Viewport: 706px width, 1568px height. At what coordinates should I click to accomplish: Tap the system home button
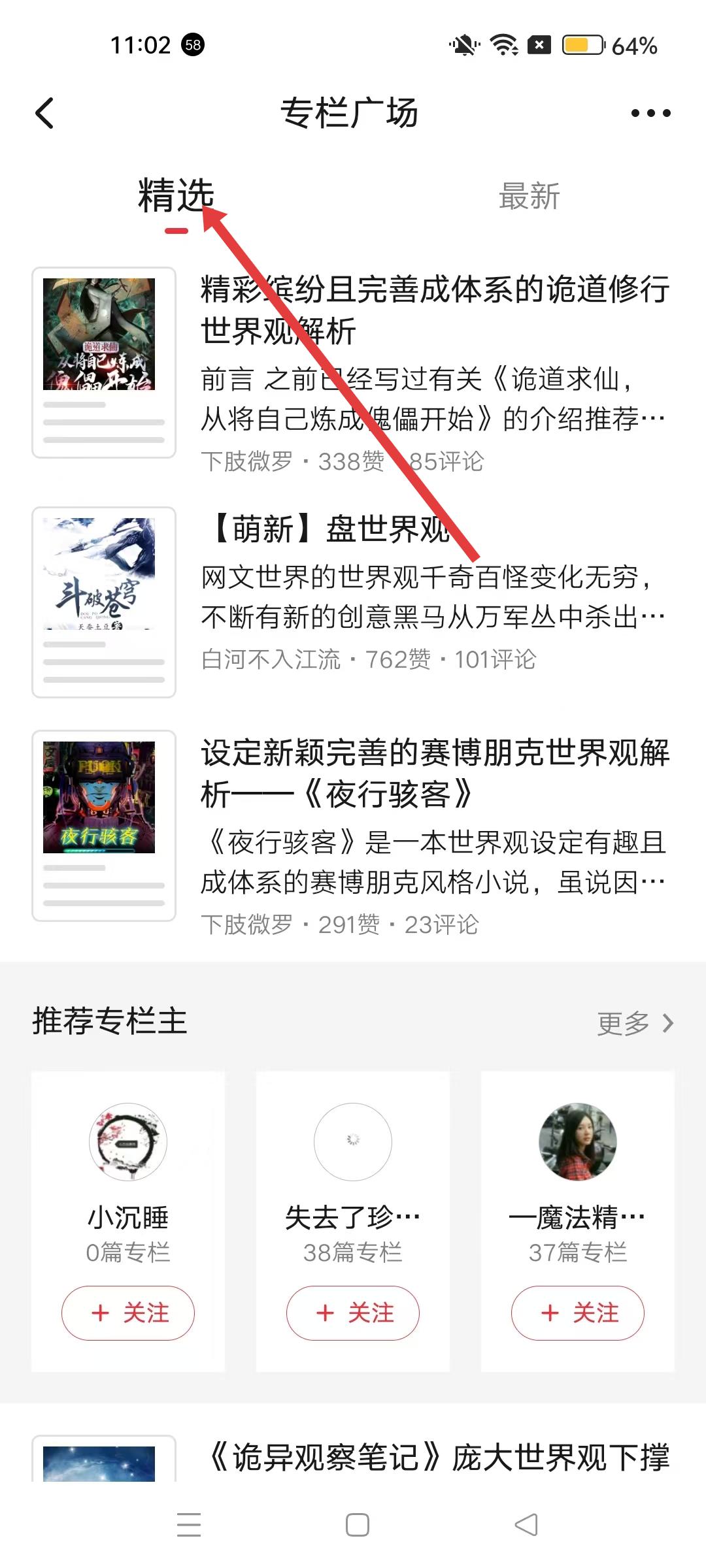point(357,1525)
